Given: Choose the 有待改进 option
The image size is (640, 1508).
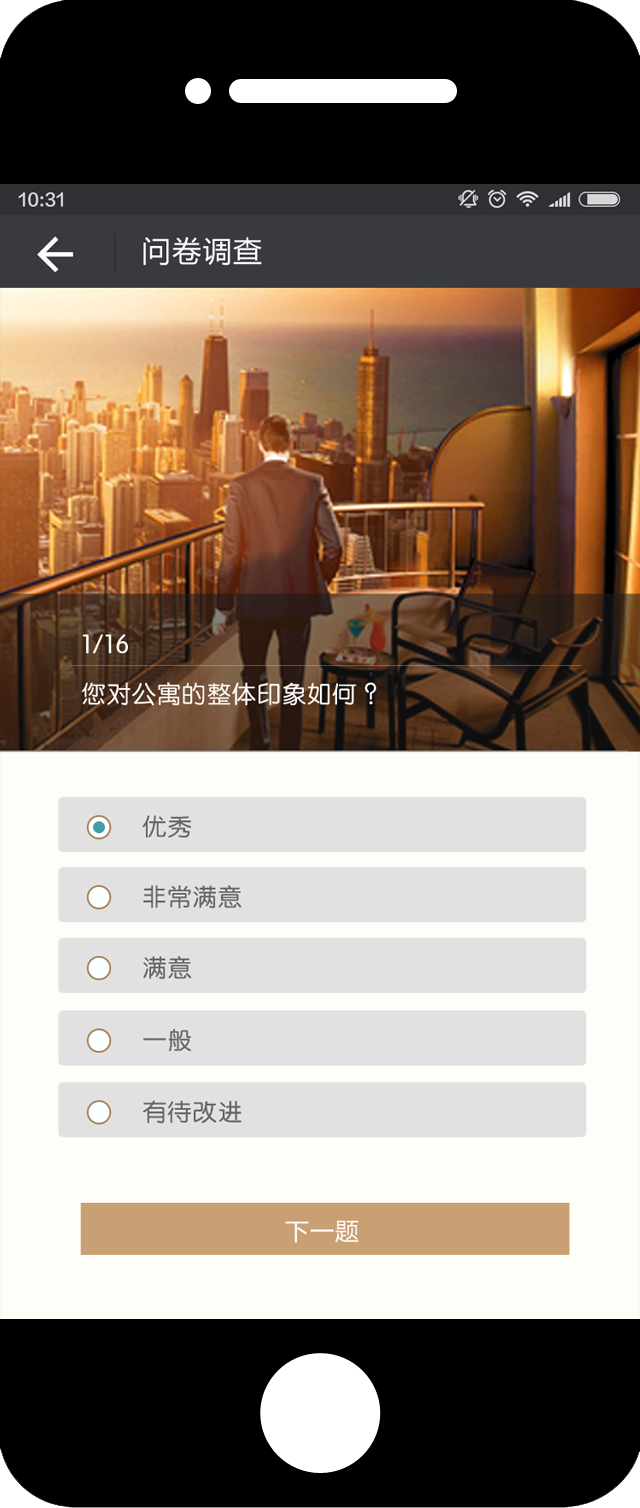Looking at the screenshot, I should (x=321, y=1110).
